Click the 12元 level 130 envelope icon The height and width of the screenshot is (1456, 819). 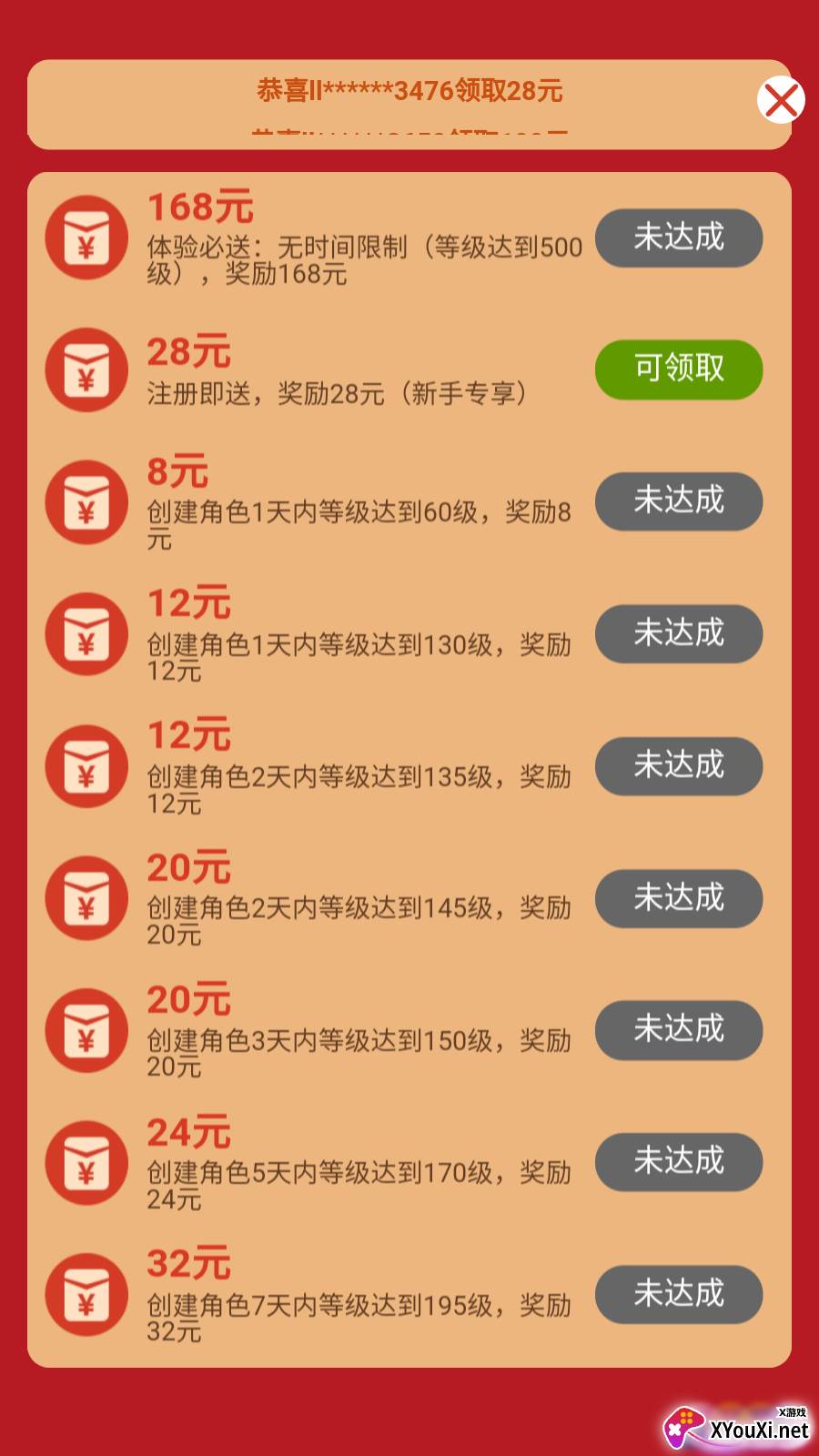[x=86, y=634]
